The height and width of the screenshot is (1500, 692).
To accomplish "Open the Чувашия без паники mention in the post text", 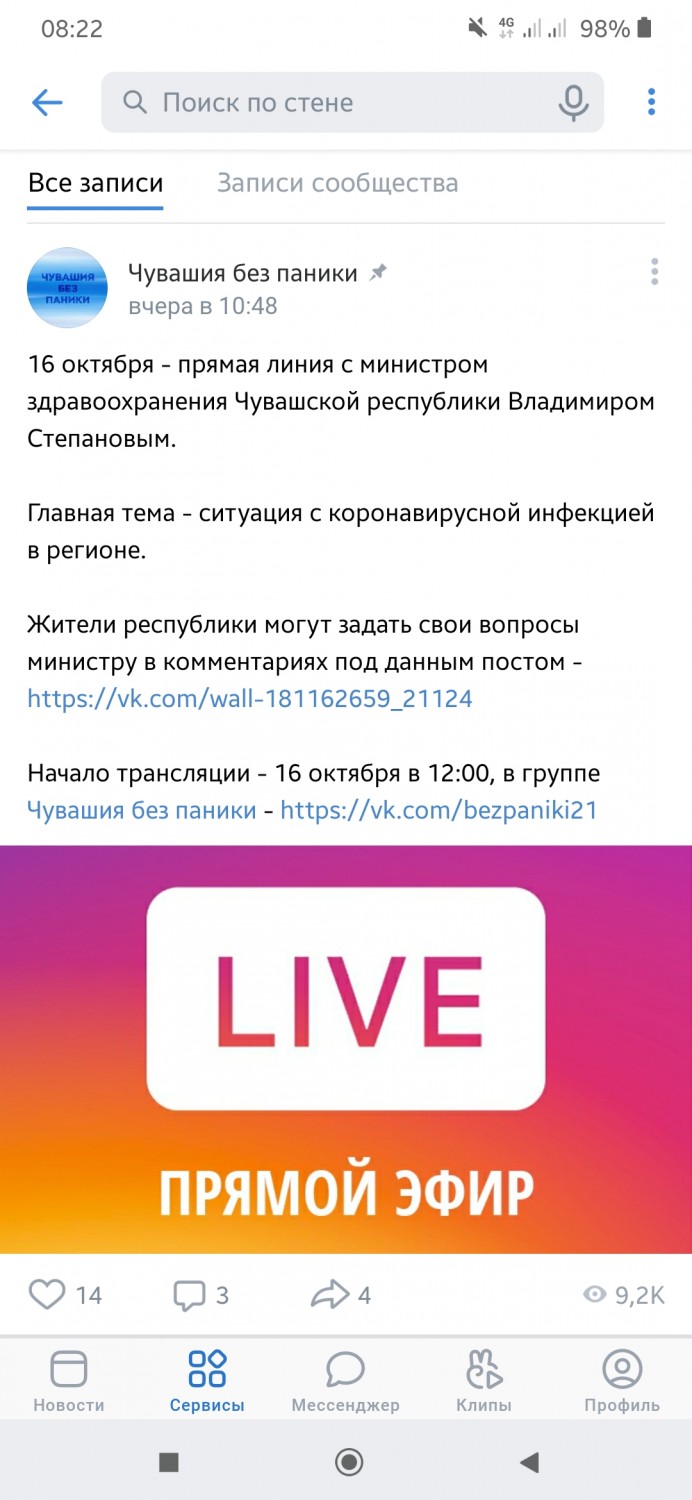I will tap(142, 810).
